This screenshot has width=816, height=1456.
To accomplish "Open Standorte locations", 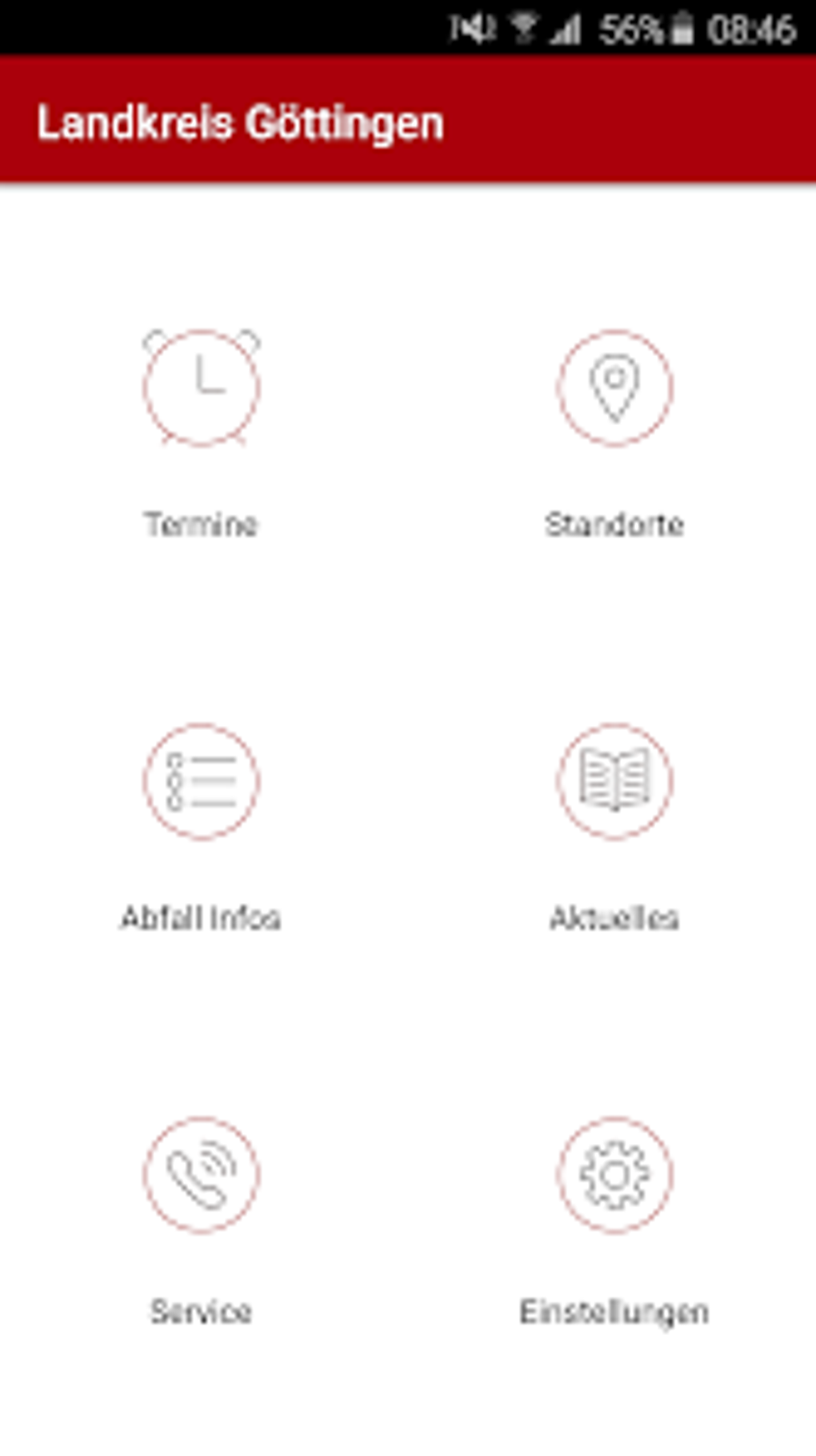I will coord(614,388).
